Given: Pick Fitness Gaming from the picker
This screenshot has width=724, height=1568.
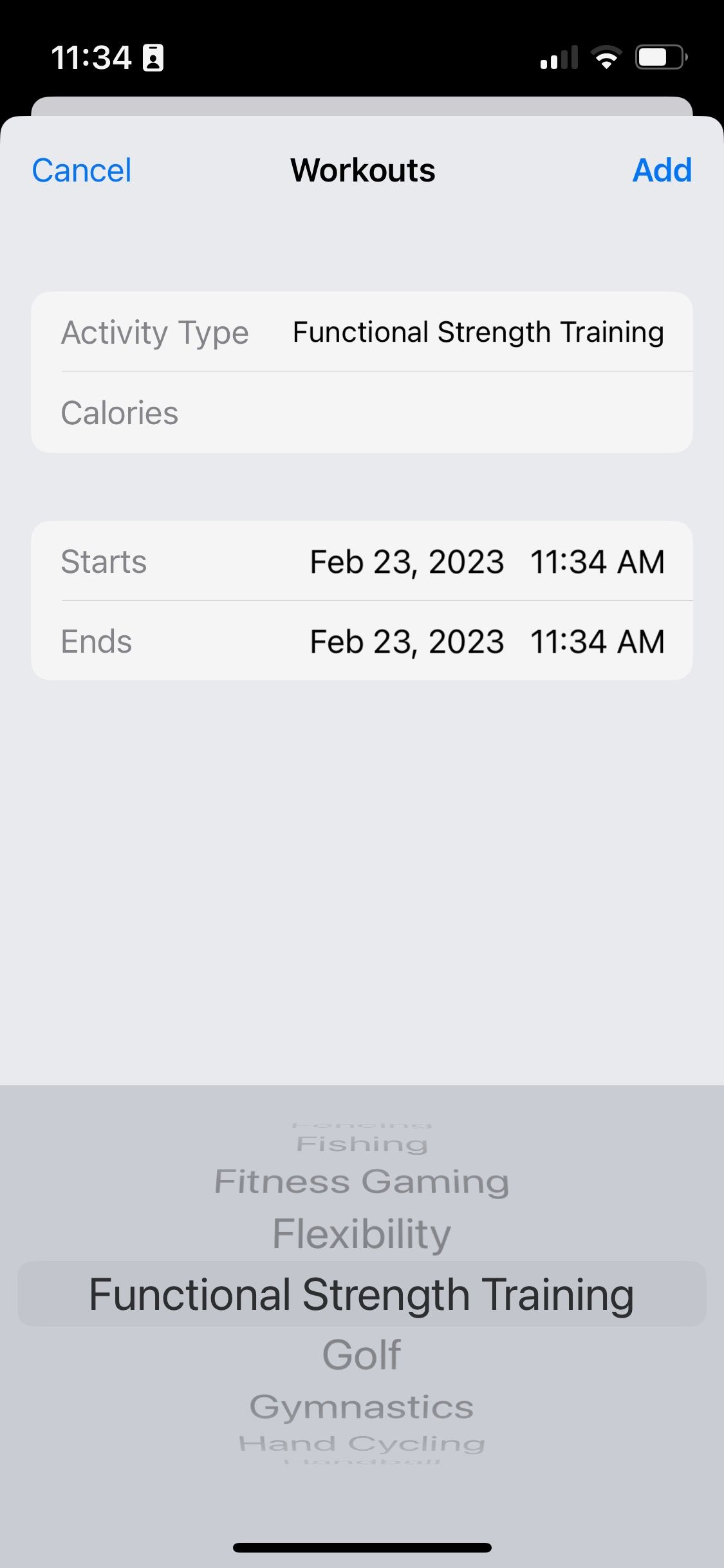Looking at the screenshot, I should pyautogui.click(x=362, y=1182).
